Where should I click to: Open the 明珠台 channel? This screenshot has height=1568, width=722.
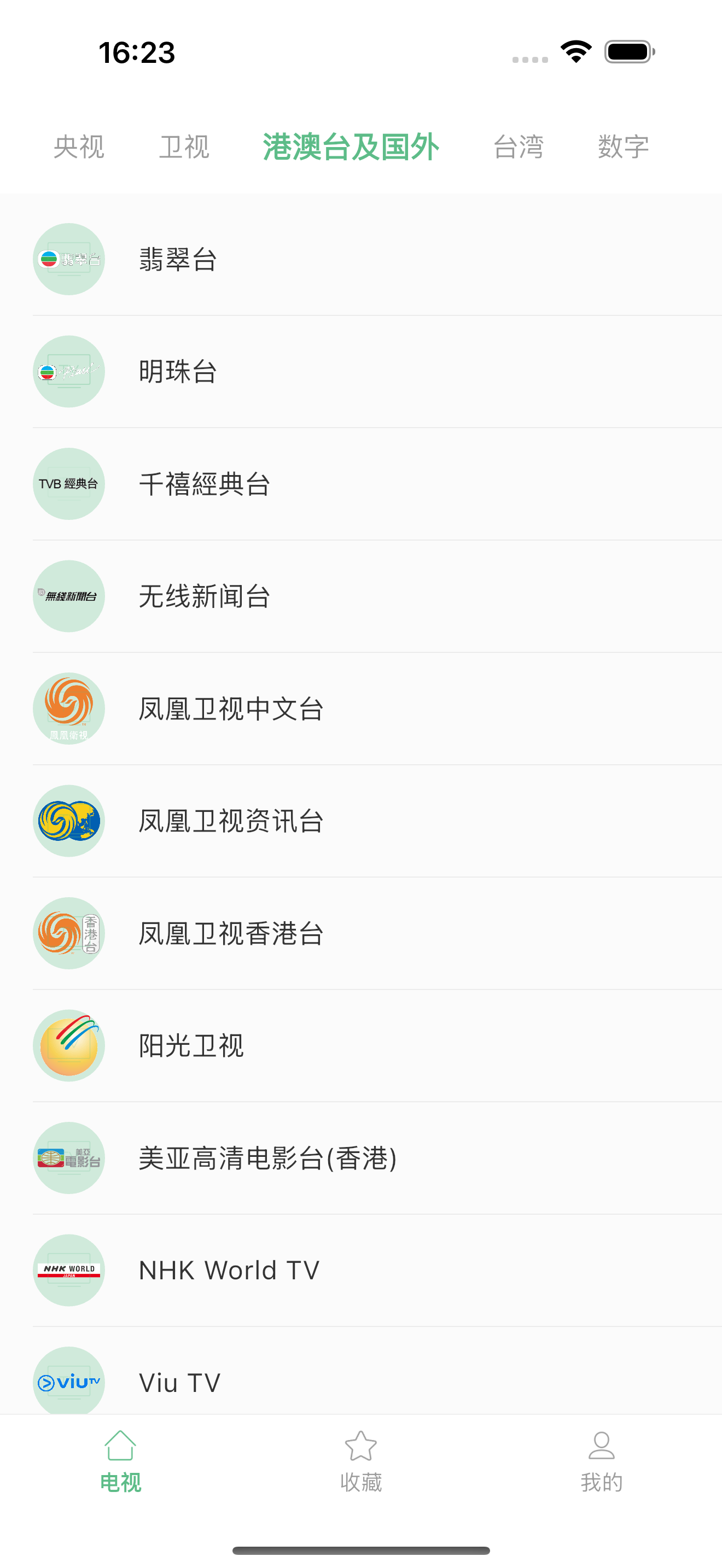click(361, 371)
